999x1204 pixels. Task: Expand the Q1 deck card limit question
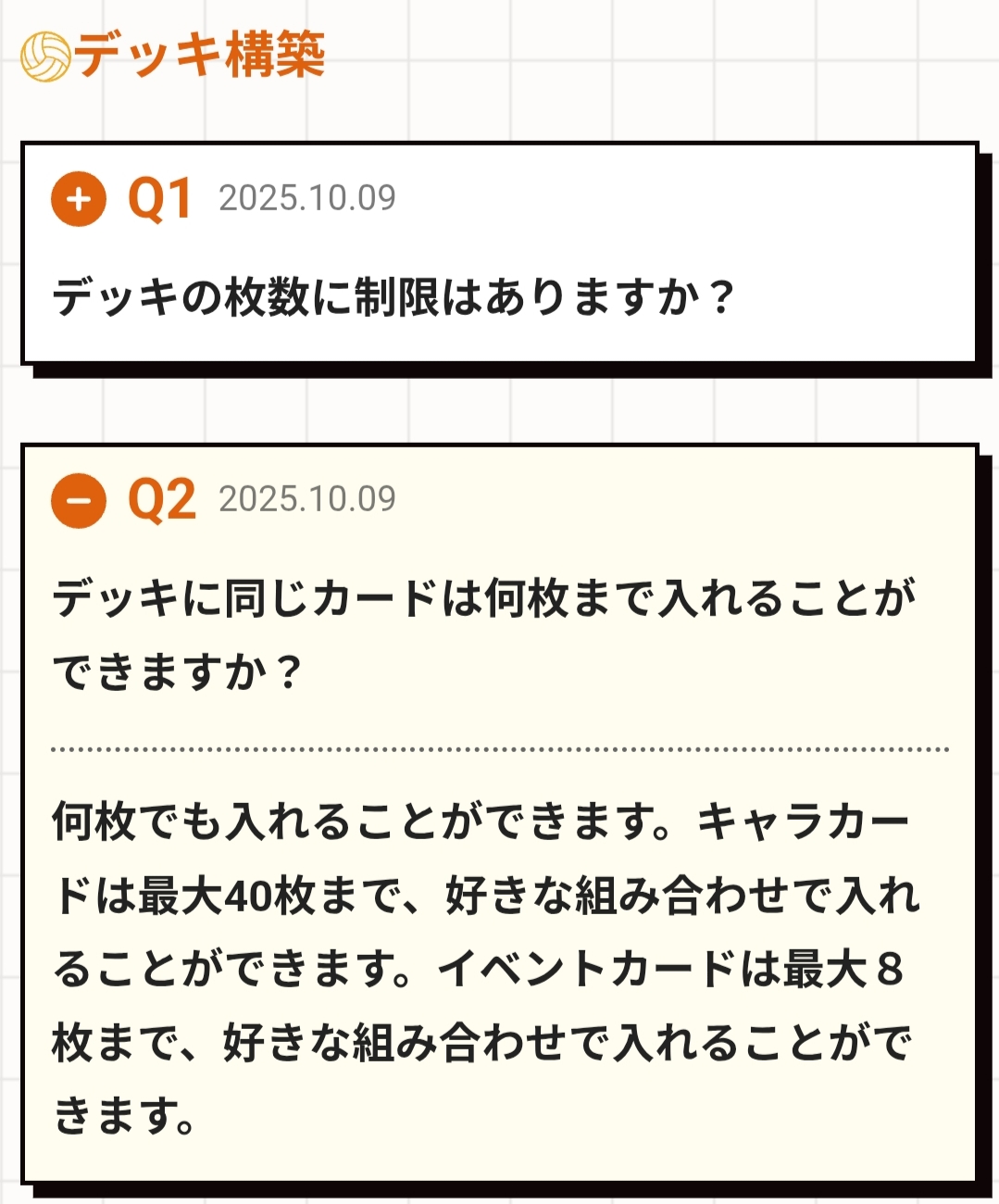point(79,199)
